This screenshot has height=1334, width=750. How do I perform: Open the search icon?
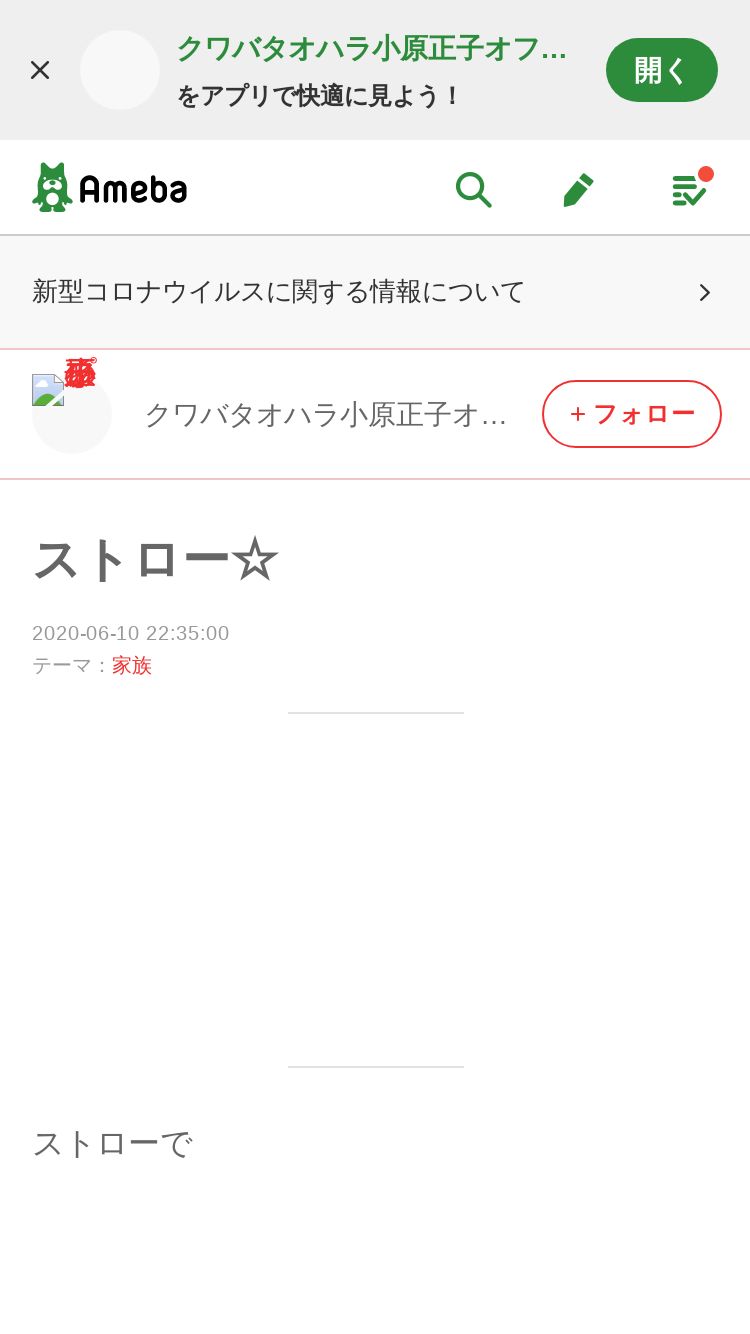473,189
